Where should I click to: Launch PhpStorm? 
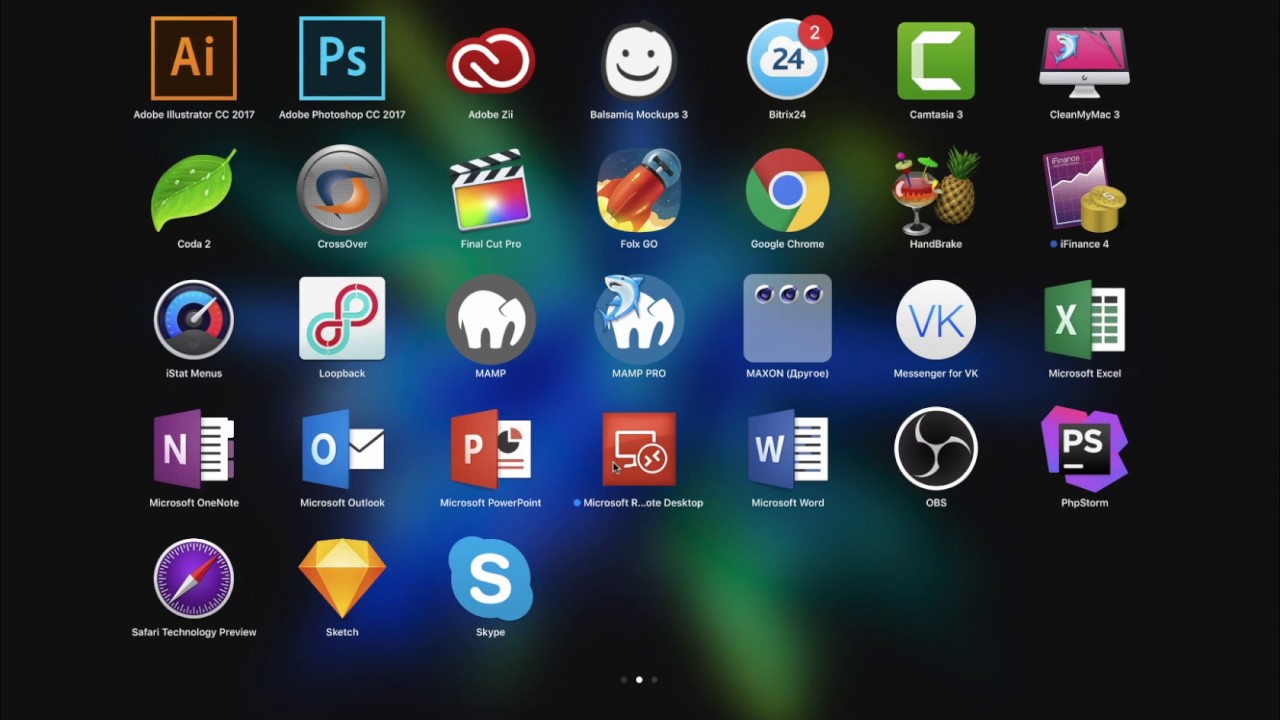(x=1084, y=449)
